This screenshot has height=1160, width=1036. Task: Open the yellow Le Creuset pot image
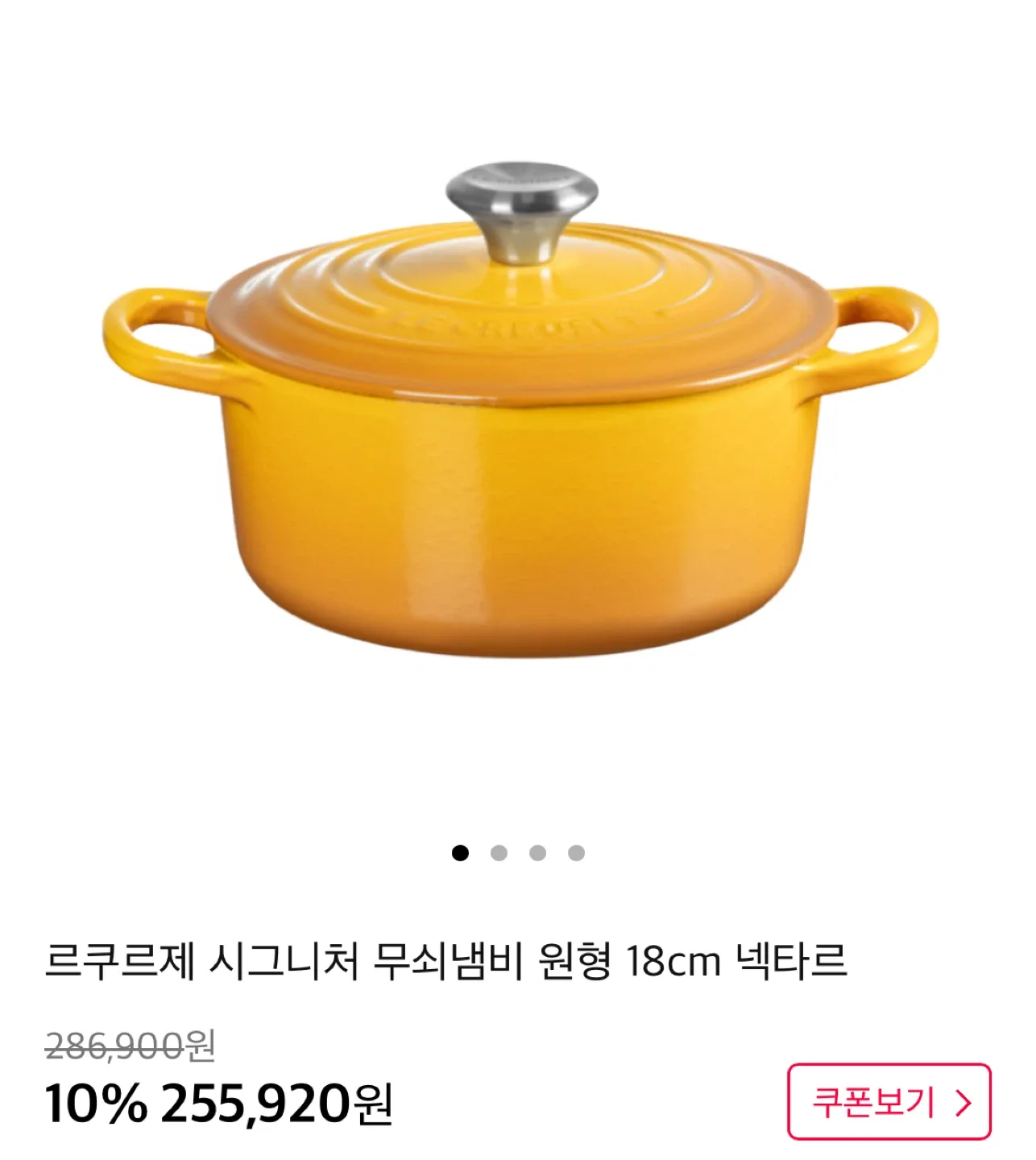pyautogui.click(x=520, y=427)
